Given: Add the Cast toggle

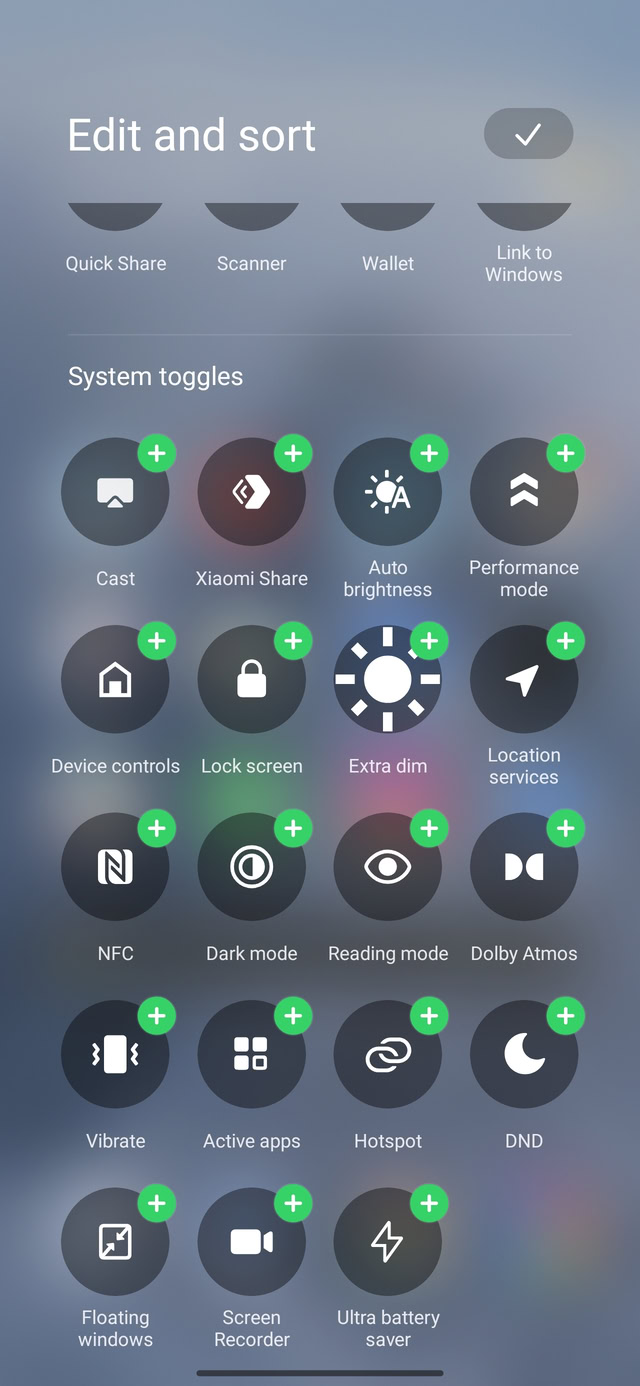Looking at the screenshot, I should click(x=157, y=453).
